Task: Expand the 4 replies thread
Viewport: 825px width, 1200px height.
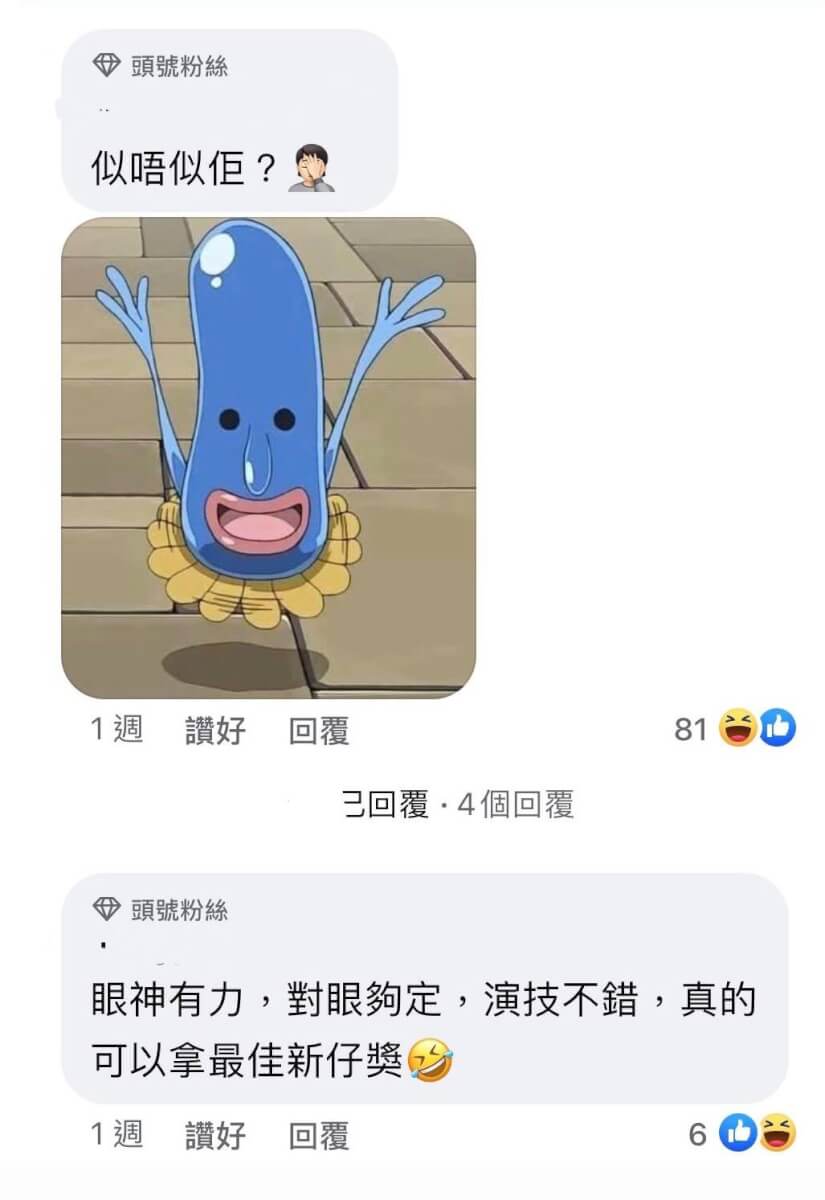Action: click(x=457, y=804)
